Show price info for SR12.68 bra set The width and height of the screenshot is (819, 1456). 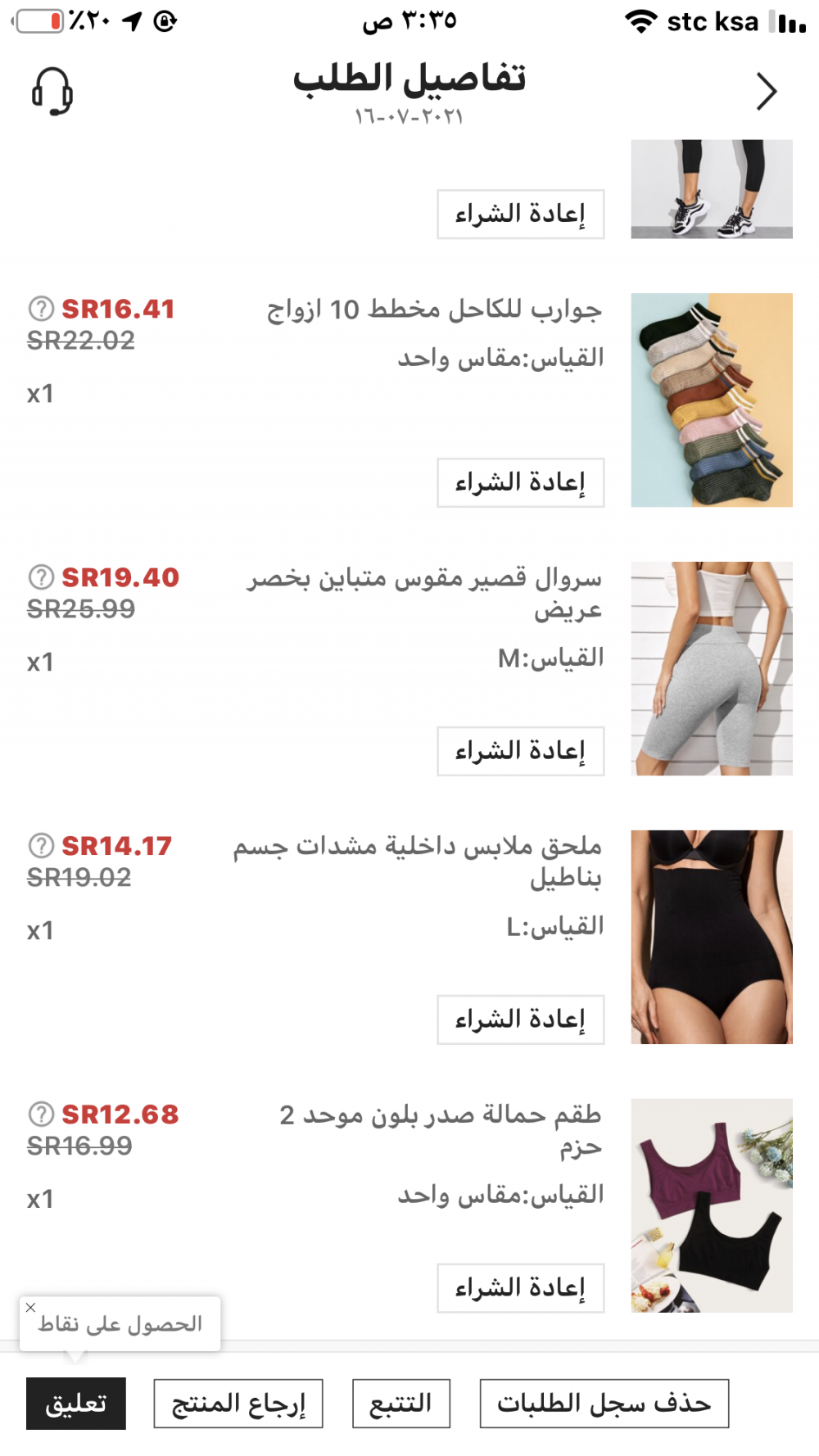click(41, 1115)
